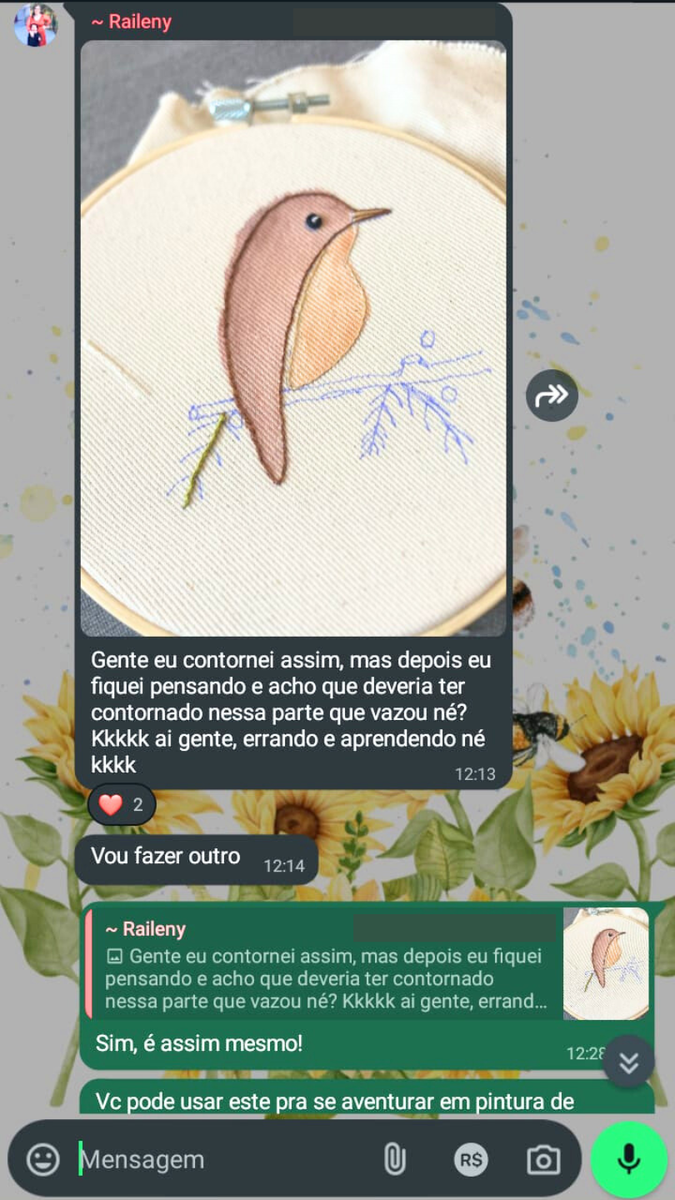Open Raileny's profile picture
Viewport: 675px width, 1200px height.
click(35, 25)
